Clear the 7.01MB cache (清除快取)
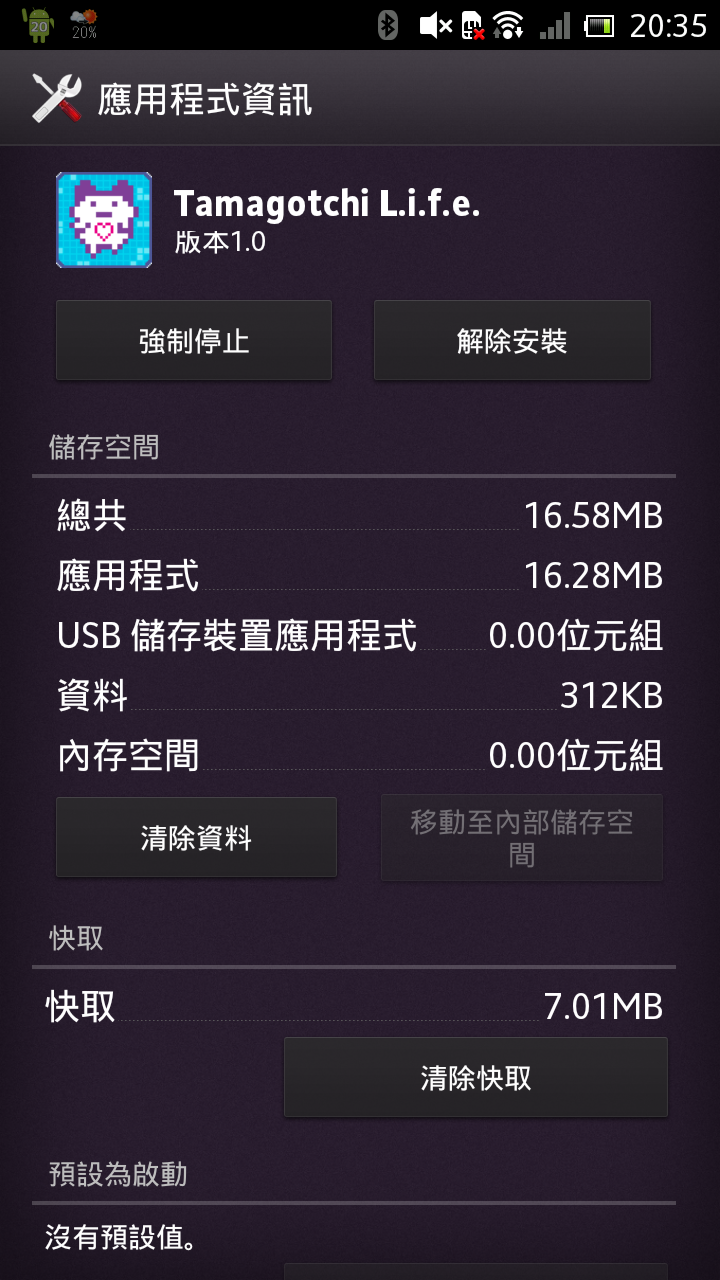The height and width of the screenshot is (1280, 720). pos(475,1078)
